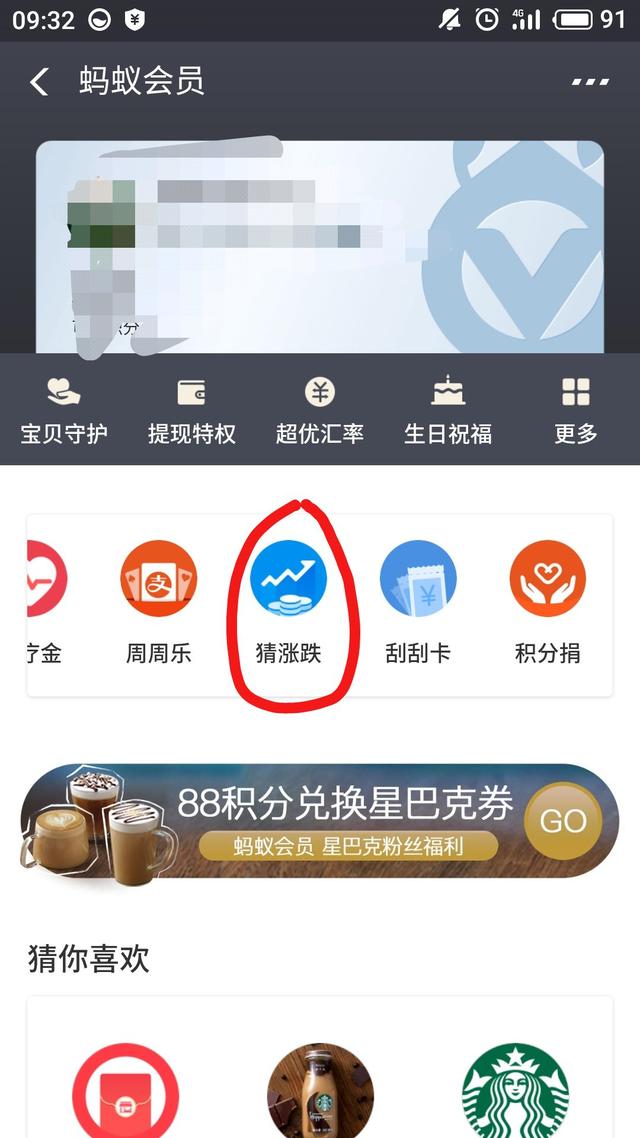
Task: Open 宝贝守护 privilege
Action: [x=64, y=411]
